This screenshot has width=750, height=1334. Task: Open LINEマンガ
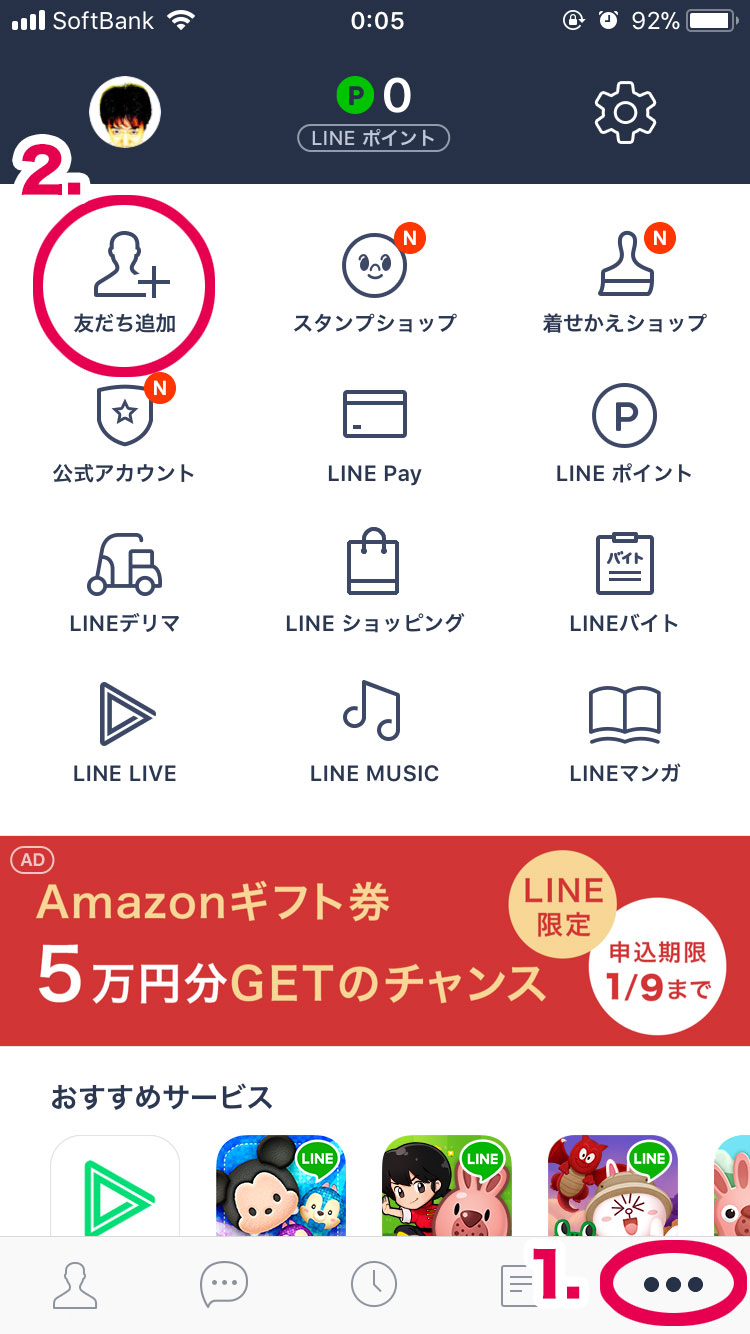624,732
